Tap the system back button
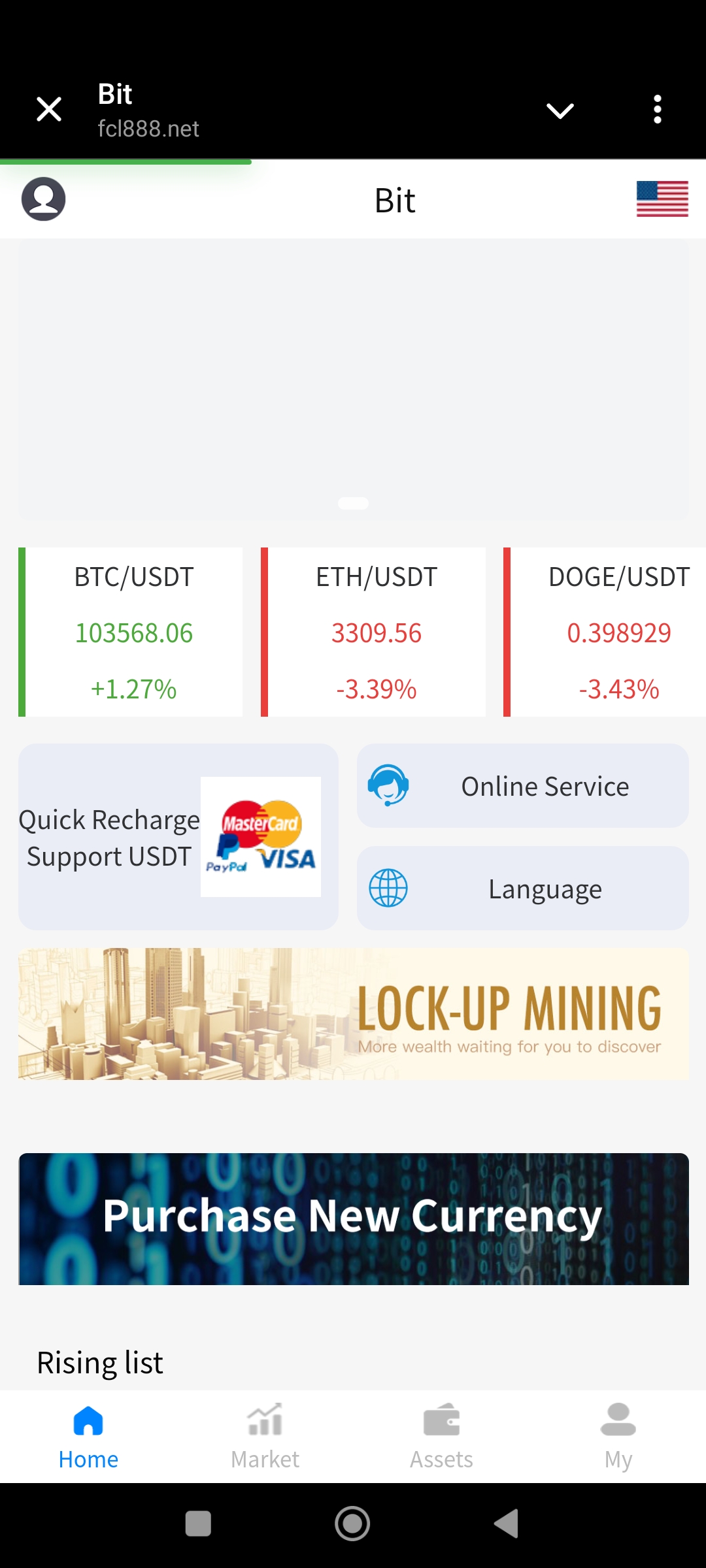The height and width of the screenshot is (1568, 706). pos(507,1524)
